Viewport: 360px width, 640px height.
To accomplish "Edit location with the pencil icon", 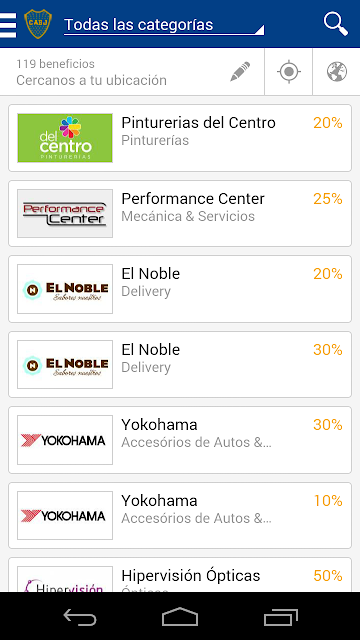I will coord(240,72).
